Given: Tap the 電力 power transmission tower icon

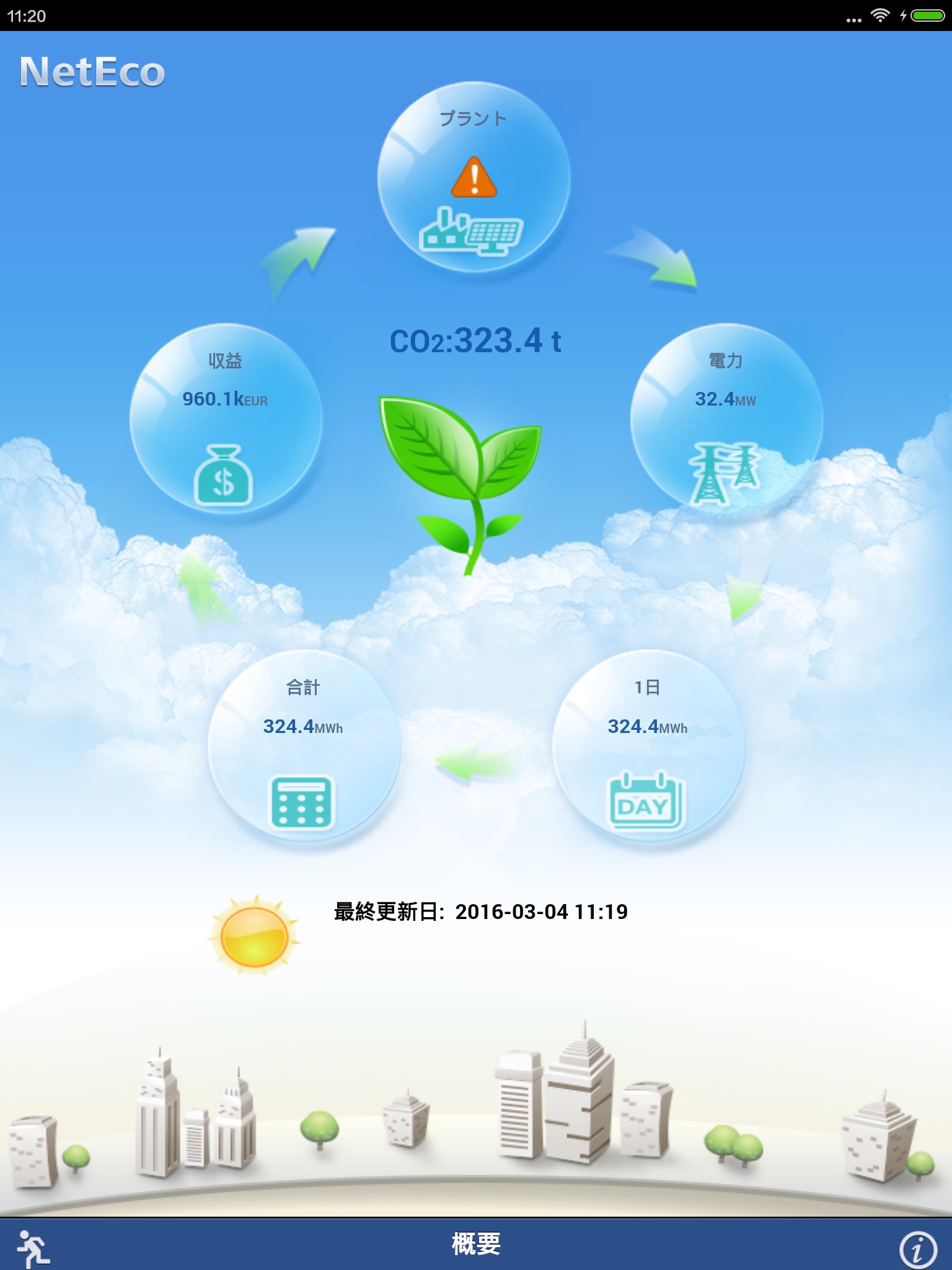Looking at the screenshot, I should click(726, 475).
